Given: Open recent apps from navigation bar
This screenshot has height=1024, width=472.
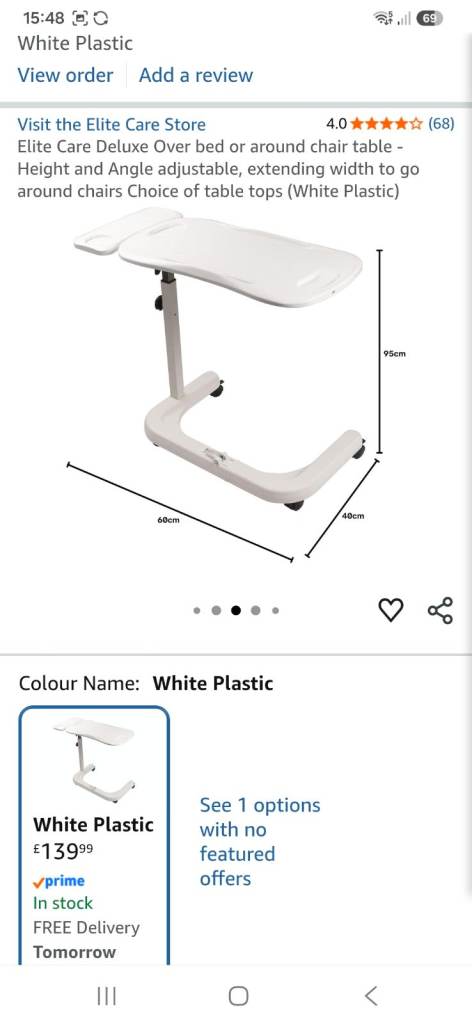Looking at the screenshot, I should point(106,995).
